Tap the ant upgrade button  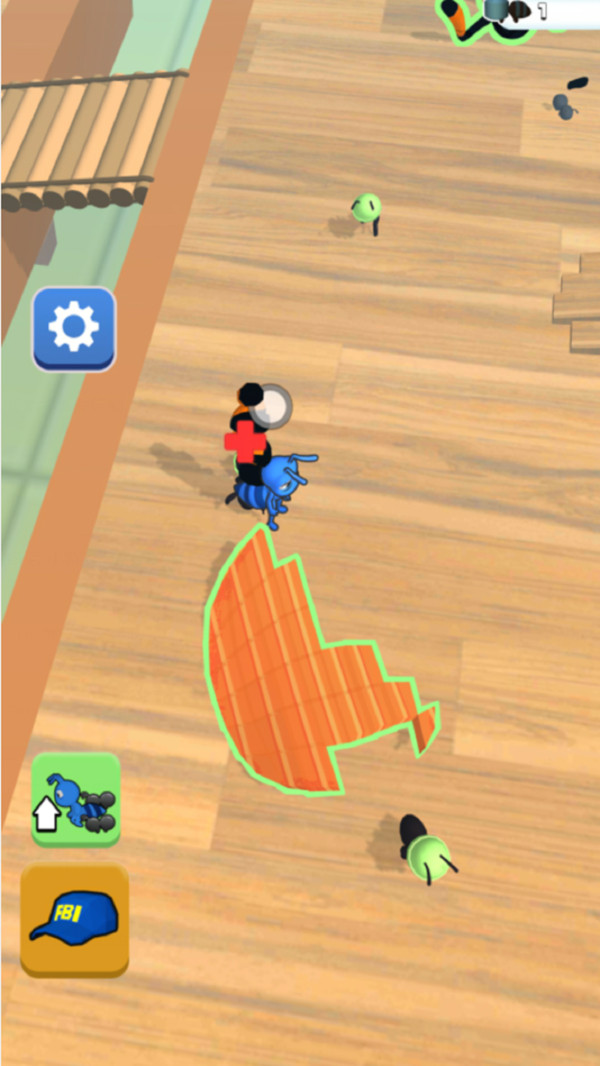coord(76,799)
